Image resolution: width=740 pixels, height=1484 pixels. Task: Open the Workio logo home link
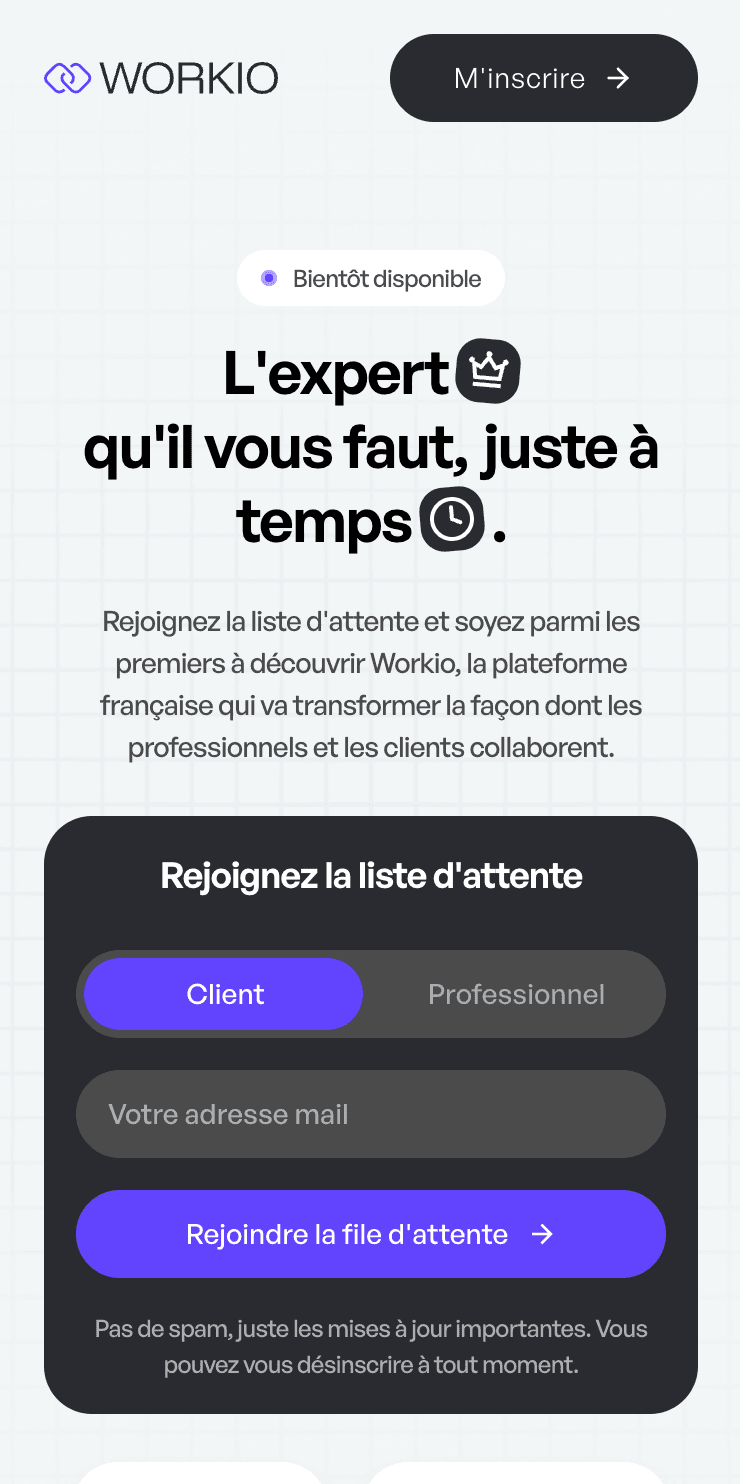[x=161, y=78]
